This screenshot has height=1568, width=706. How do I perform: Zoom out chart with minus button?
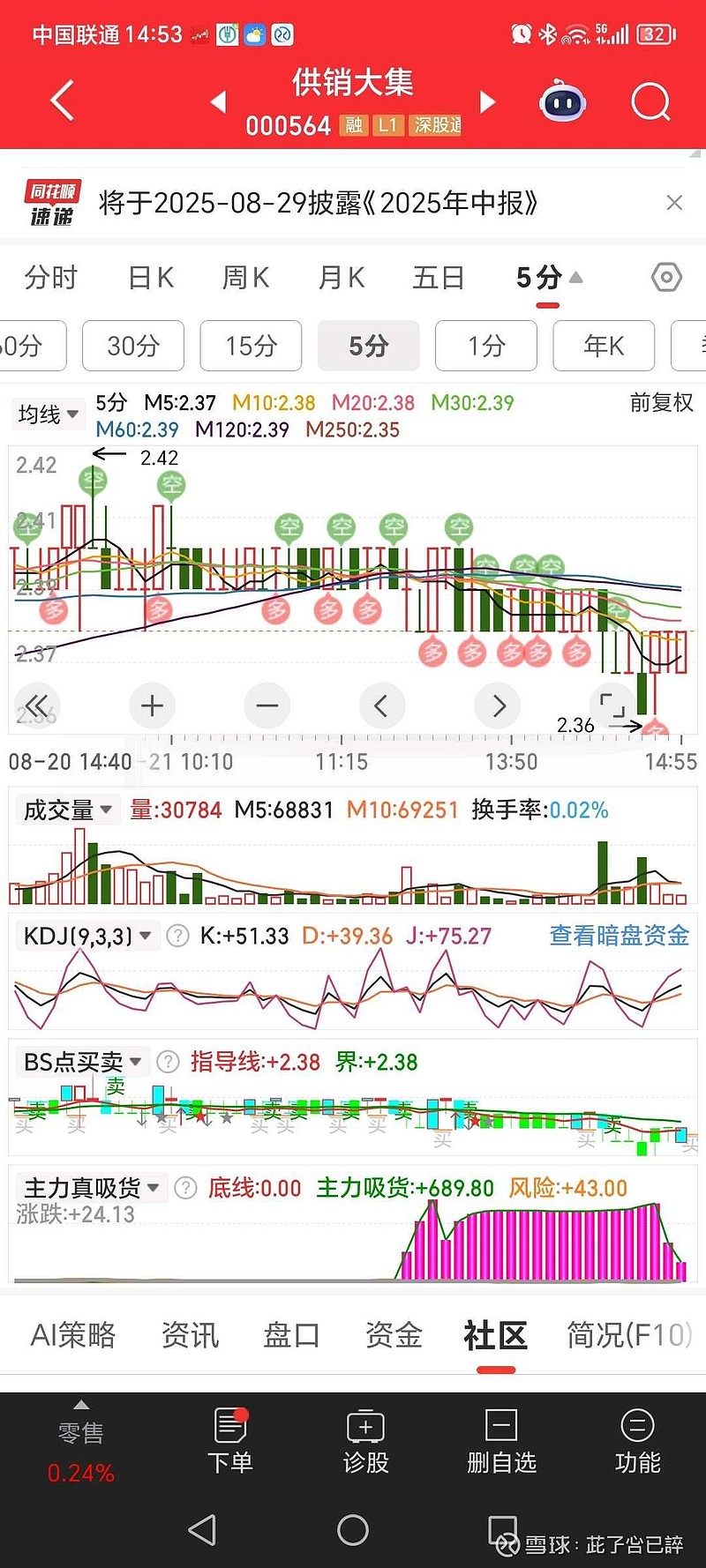click(267, 706)
